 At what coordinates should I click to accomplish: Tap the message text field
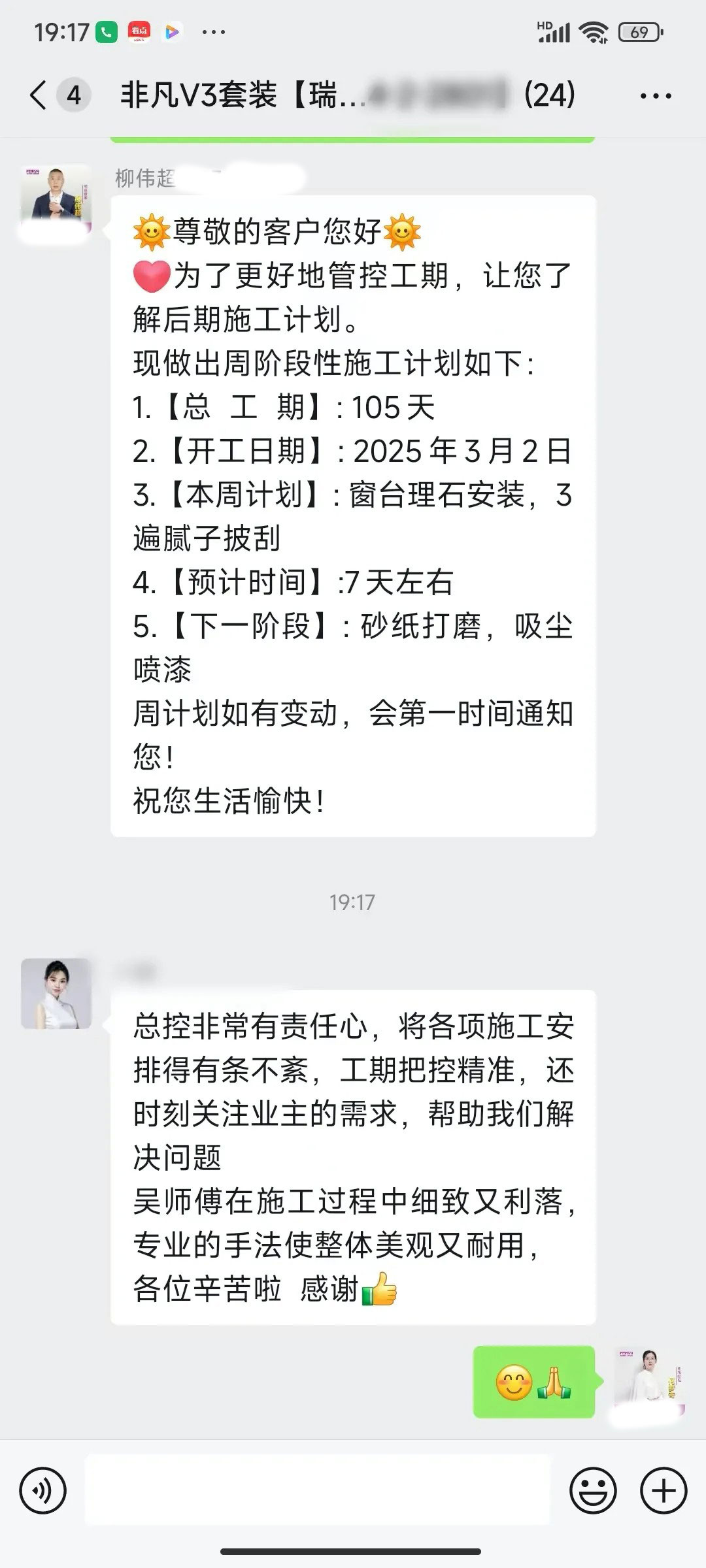coord(318,1490)
